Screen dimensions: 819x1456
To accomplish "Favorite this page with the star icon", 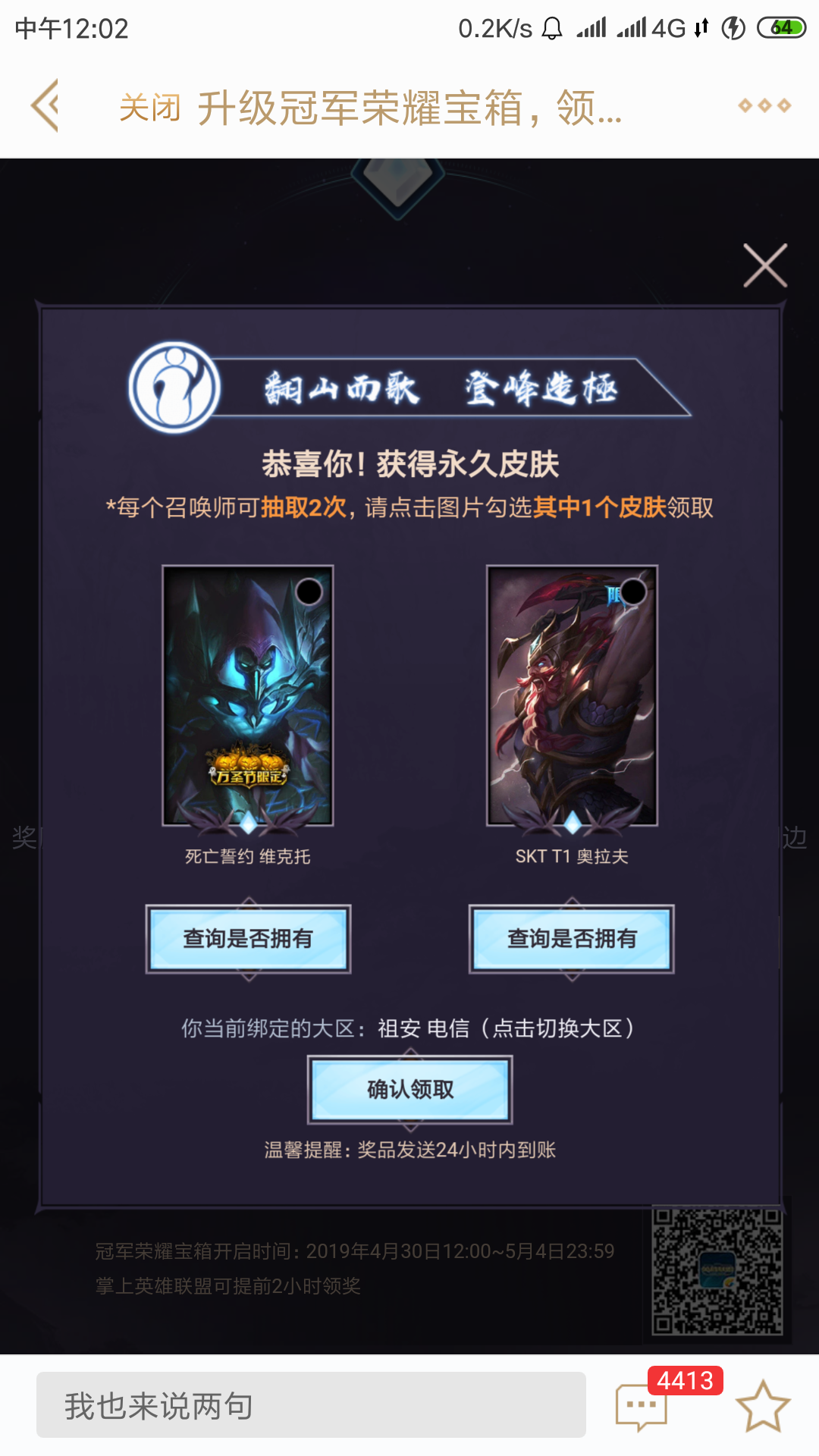I will (x=763, y=1407).
